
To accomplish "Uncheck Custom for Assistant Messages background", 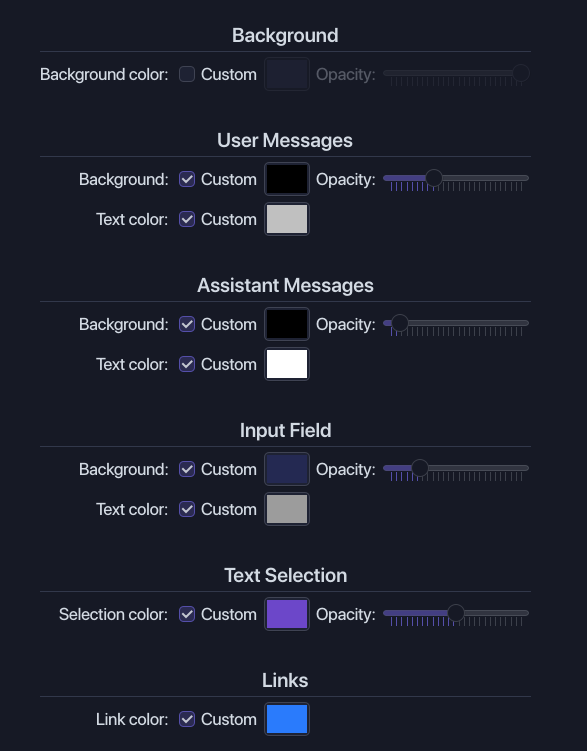I will click(x=187, y=324).
